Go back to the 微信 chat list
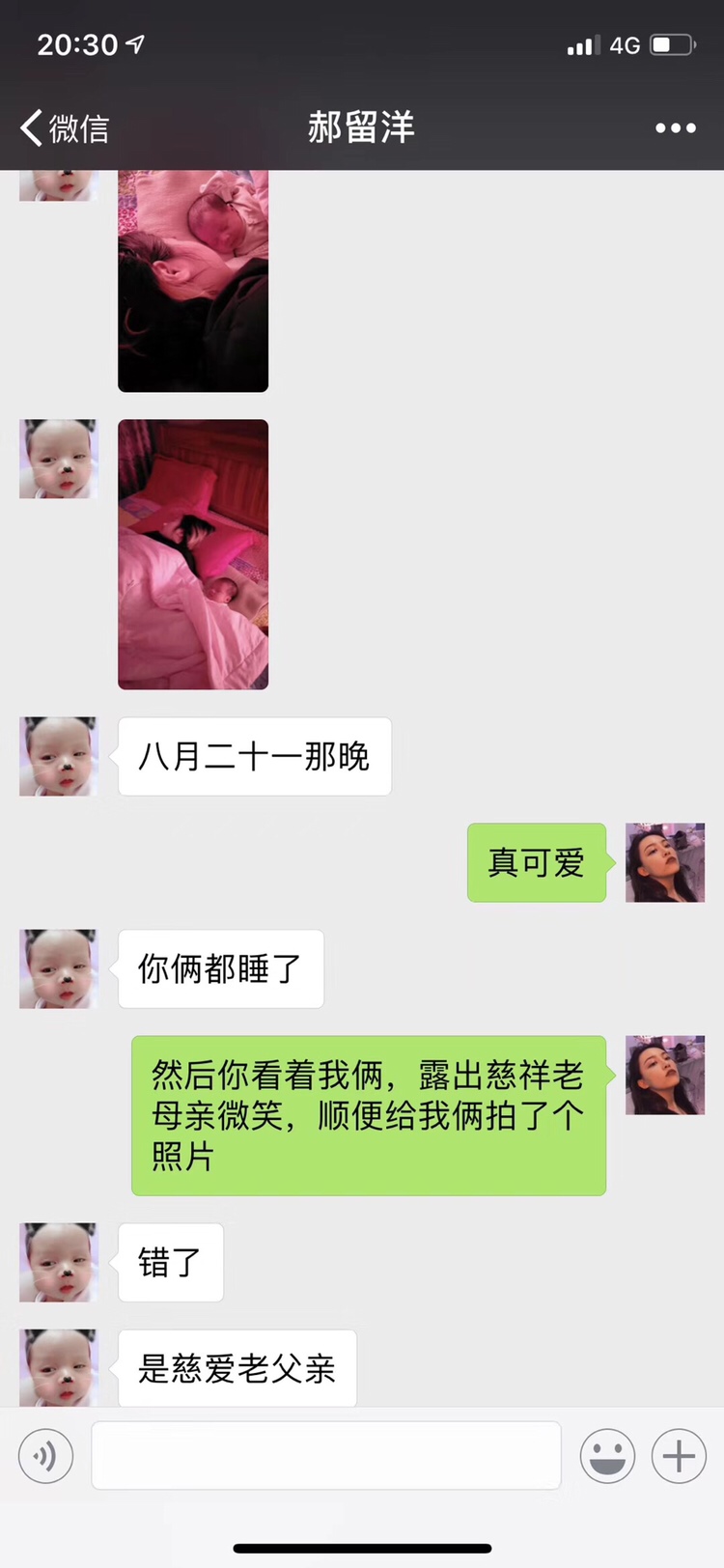 pyautogui.click(x=64, y=127)
